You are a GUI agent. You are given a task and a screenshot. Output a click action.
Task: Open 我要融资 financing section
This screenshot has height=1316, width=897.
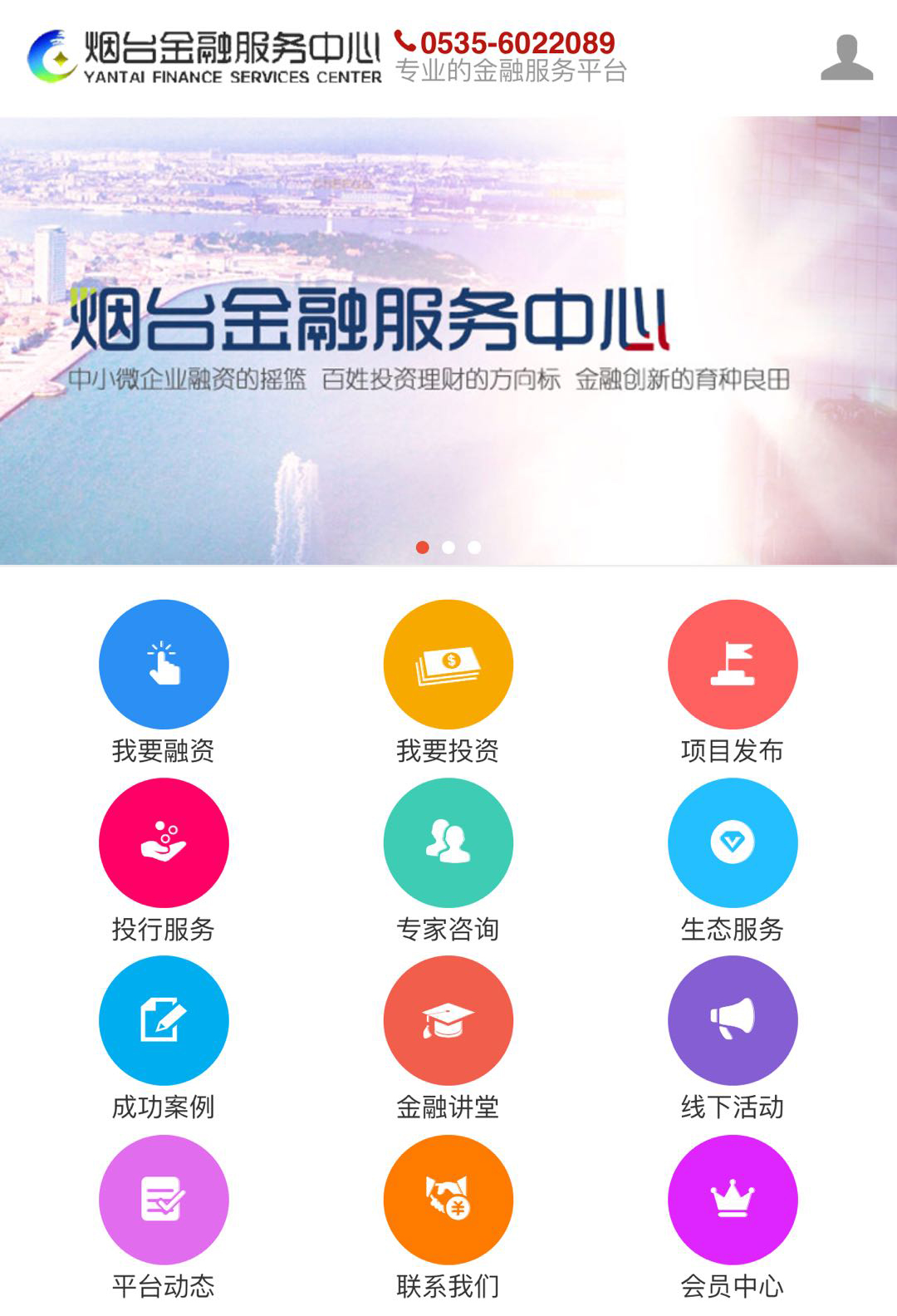point(164,665)
